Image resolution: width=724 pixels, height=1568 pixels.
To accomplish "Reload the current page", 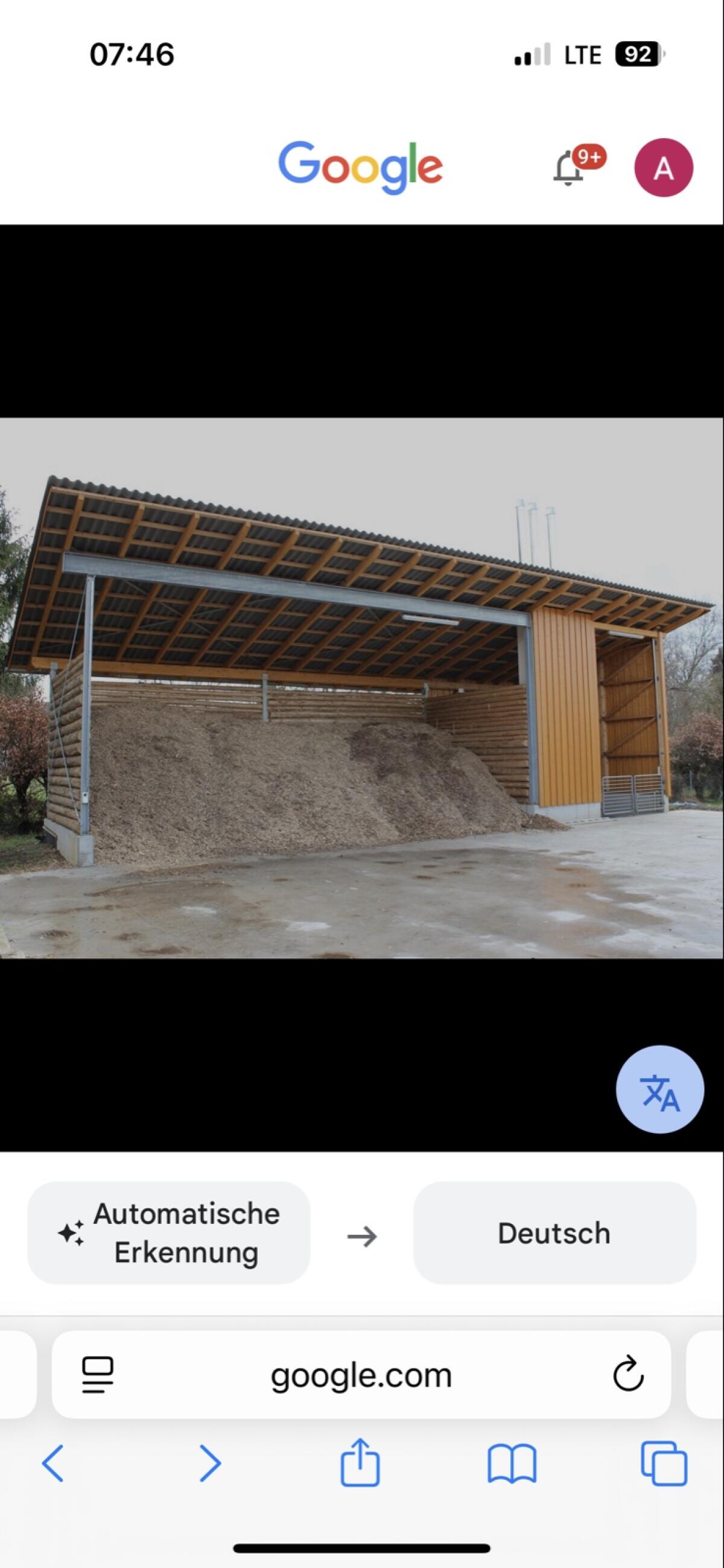I will pyautogui.click(x=628, y=1375).
